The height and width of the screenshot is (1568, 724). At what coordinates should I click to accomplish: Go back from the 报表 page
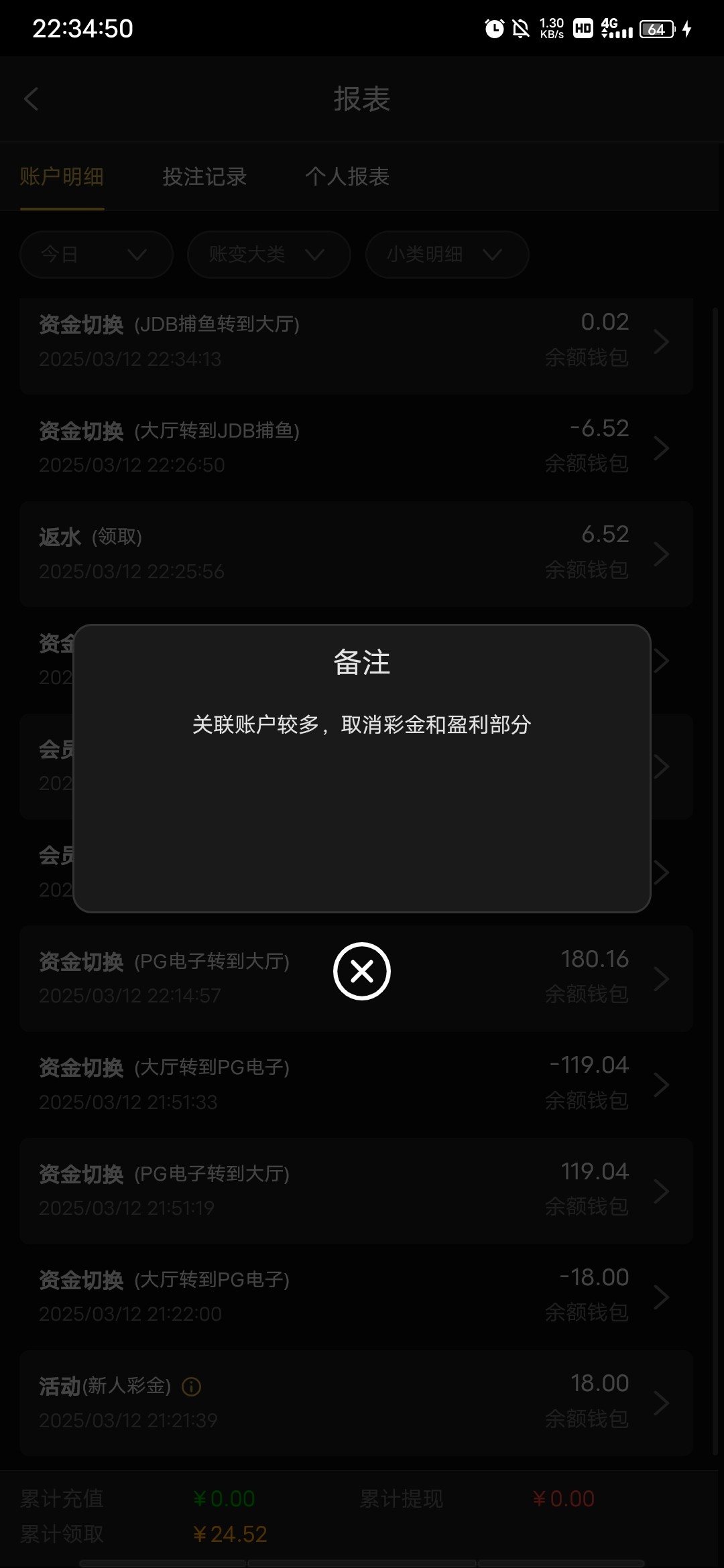[32, 99]
